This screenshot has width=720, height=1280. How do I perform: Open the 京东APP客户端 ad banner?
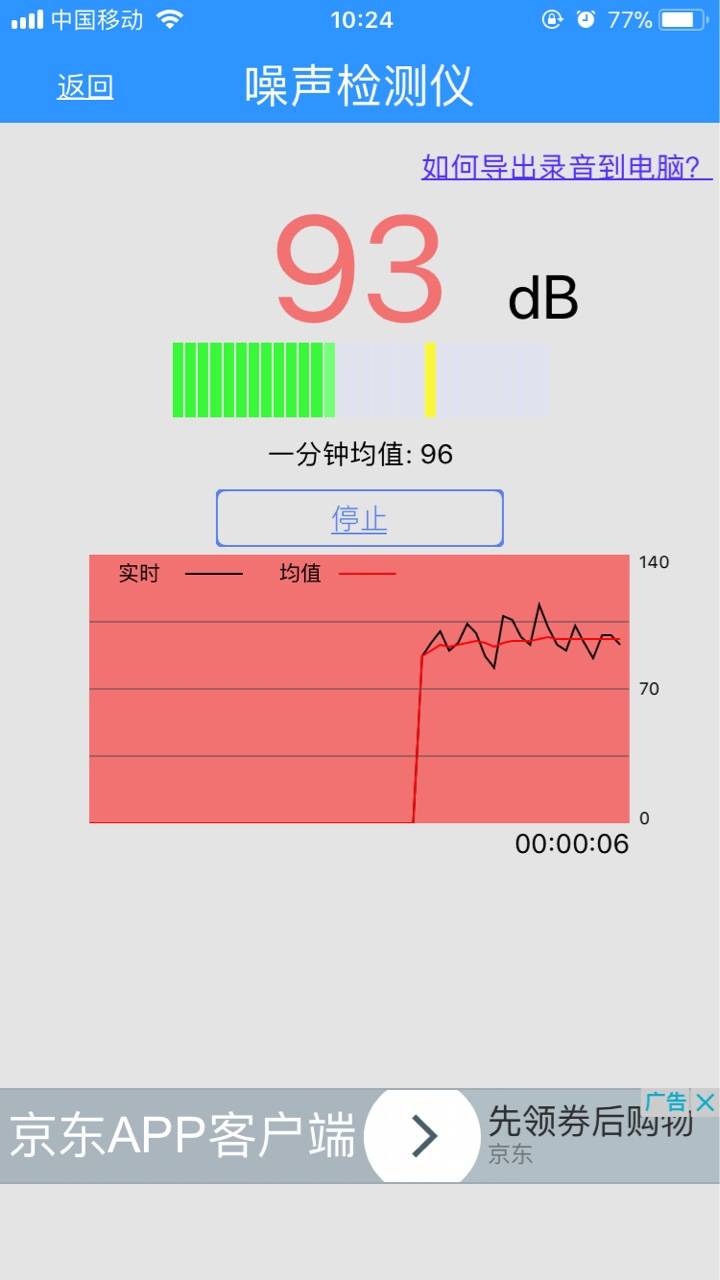[360, 1136]
